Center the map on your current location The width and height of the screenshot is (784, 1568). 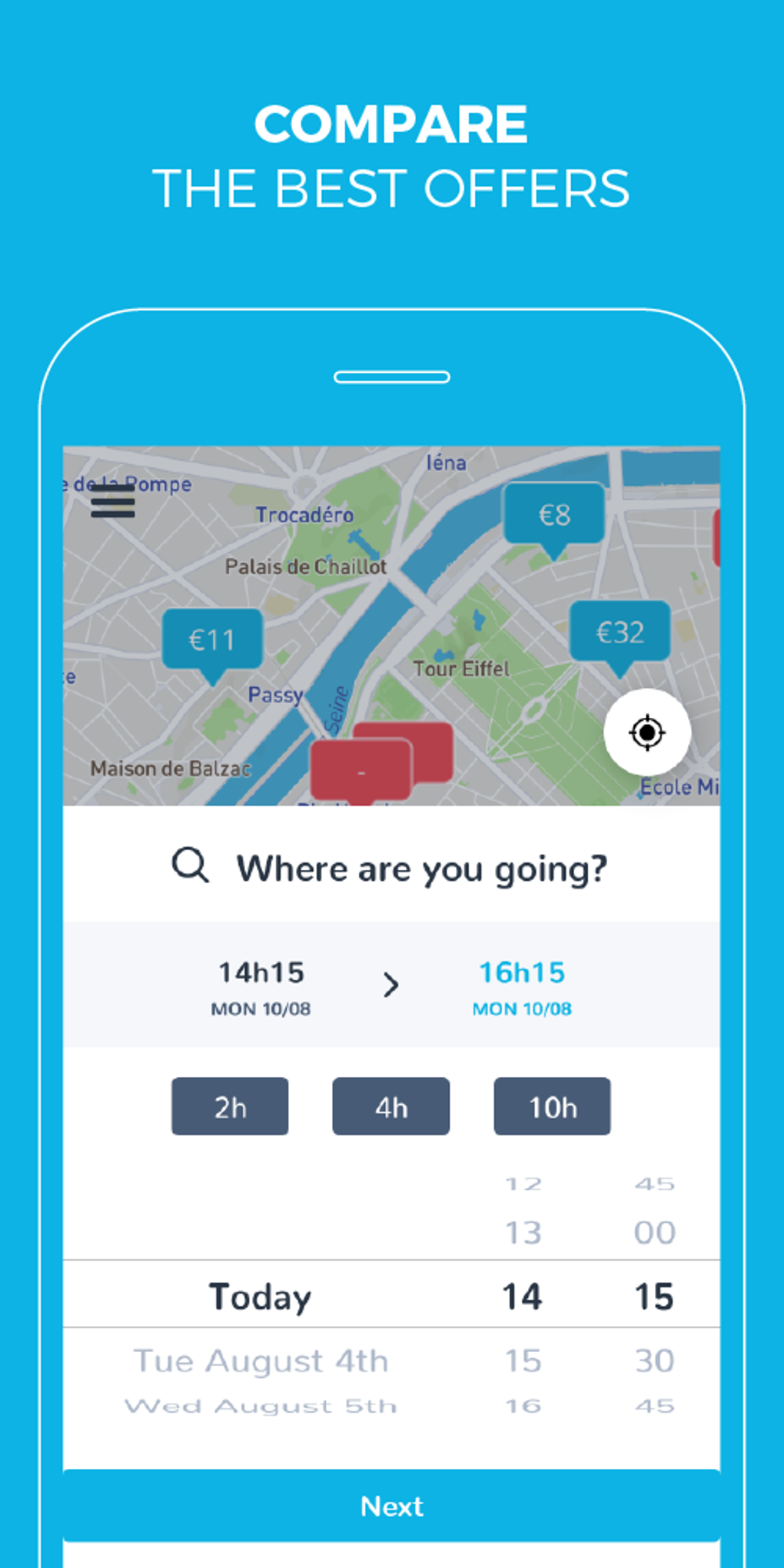point(647,733)
